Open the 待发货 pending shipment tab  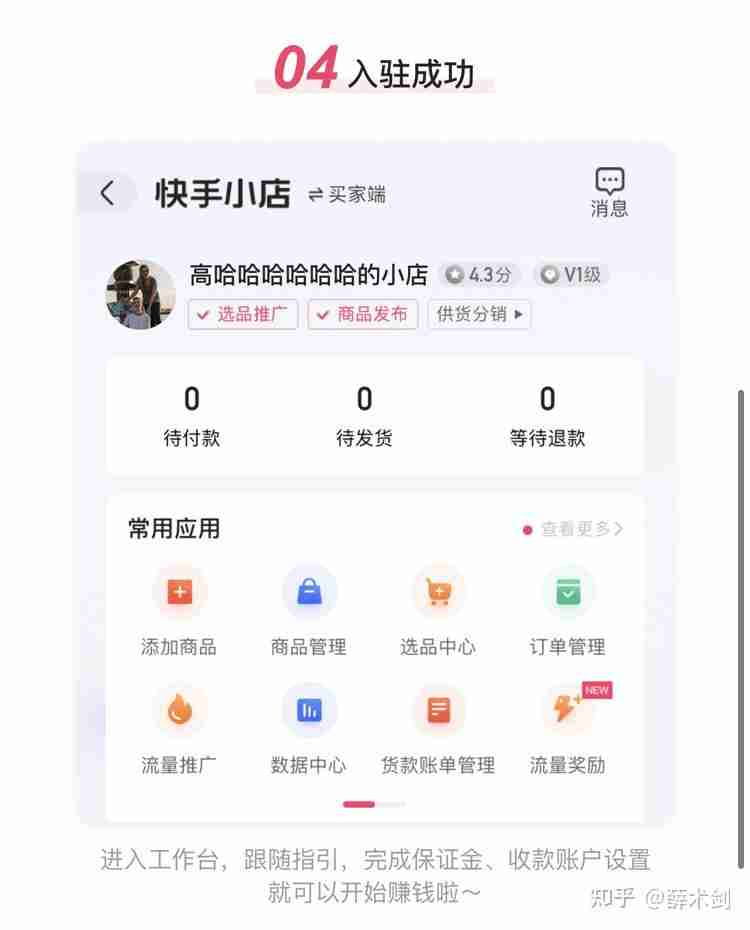(x=364, y=413)
